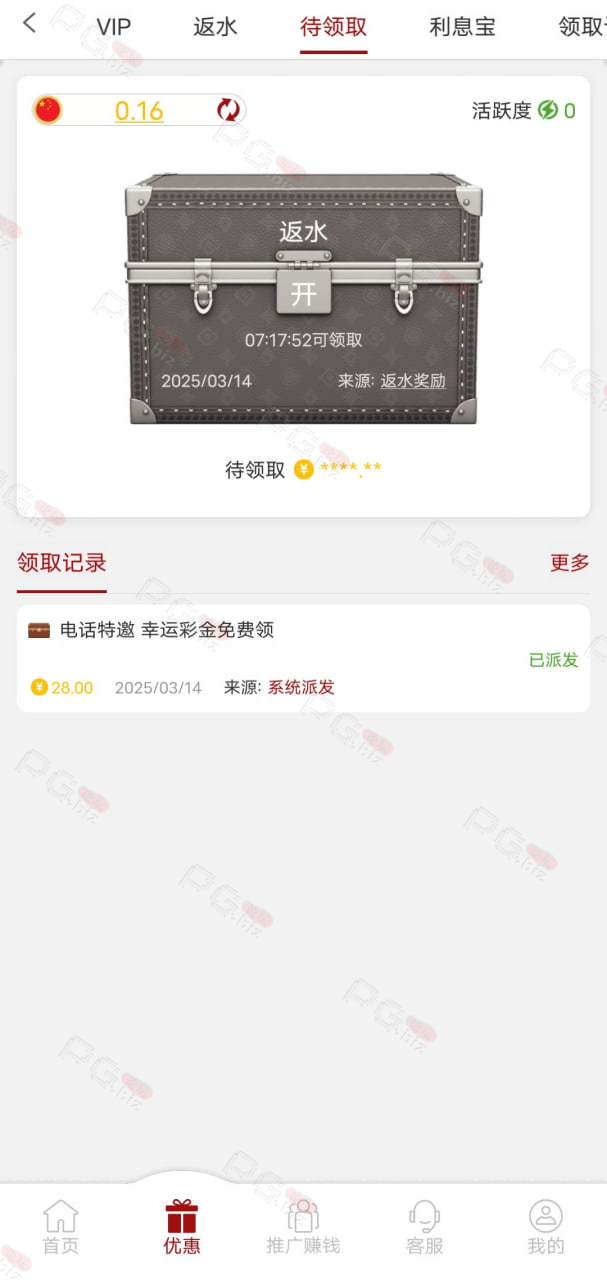
Task: Open the 返水 tab
Action: (x=215, y=27)
